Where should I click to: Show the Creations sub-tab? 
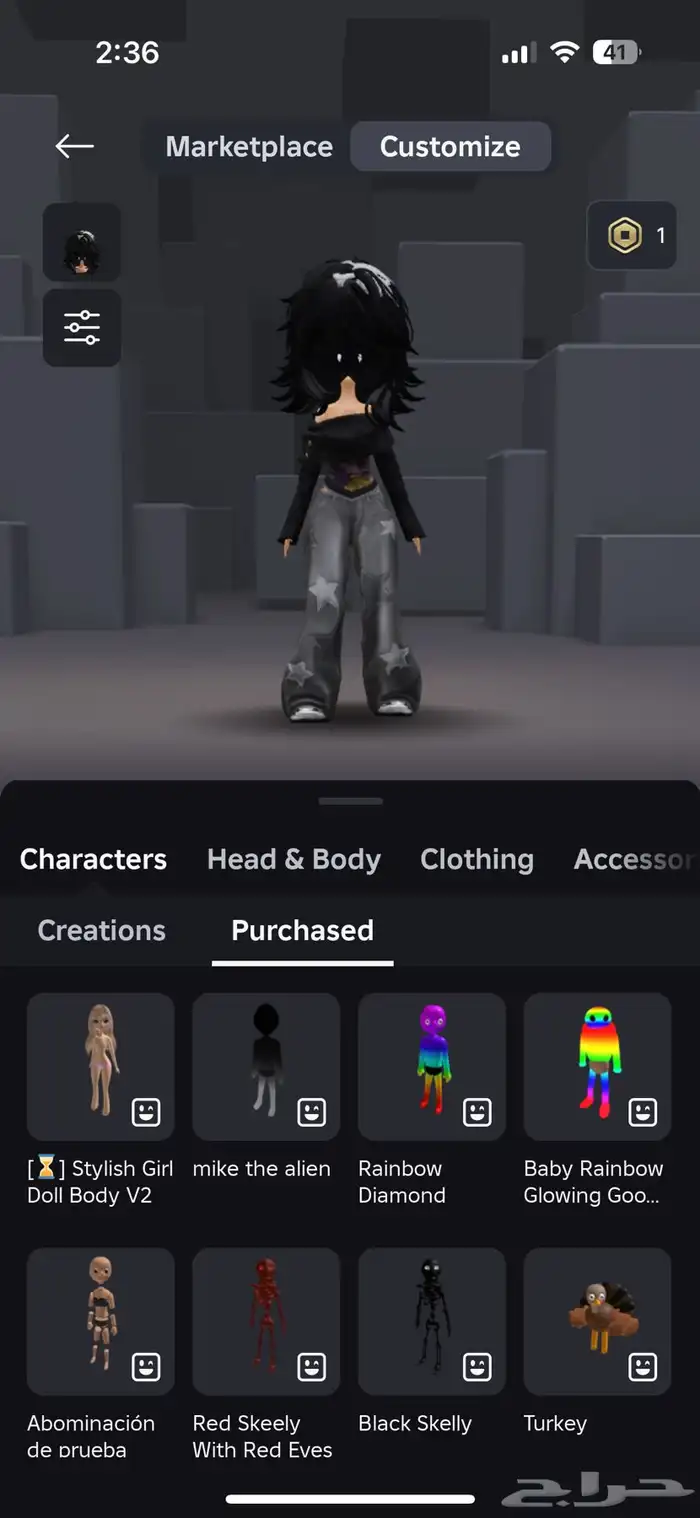[102, 930]
